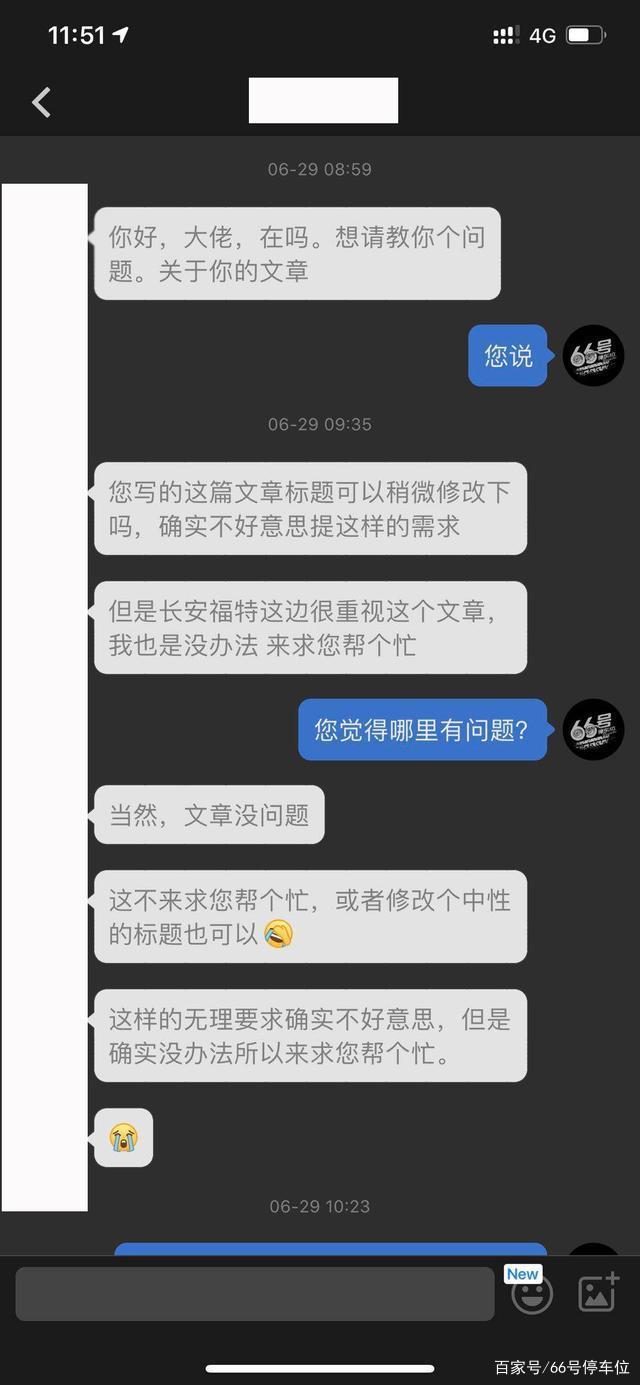
Task: Attach a picture to the chat
Action: (598, 1294)
